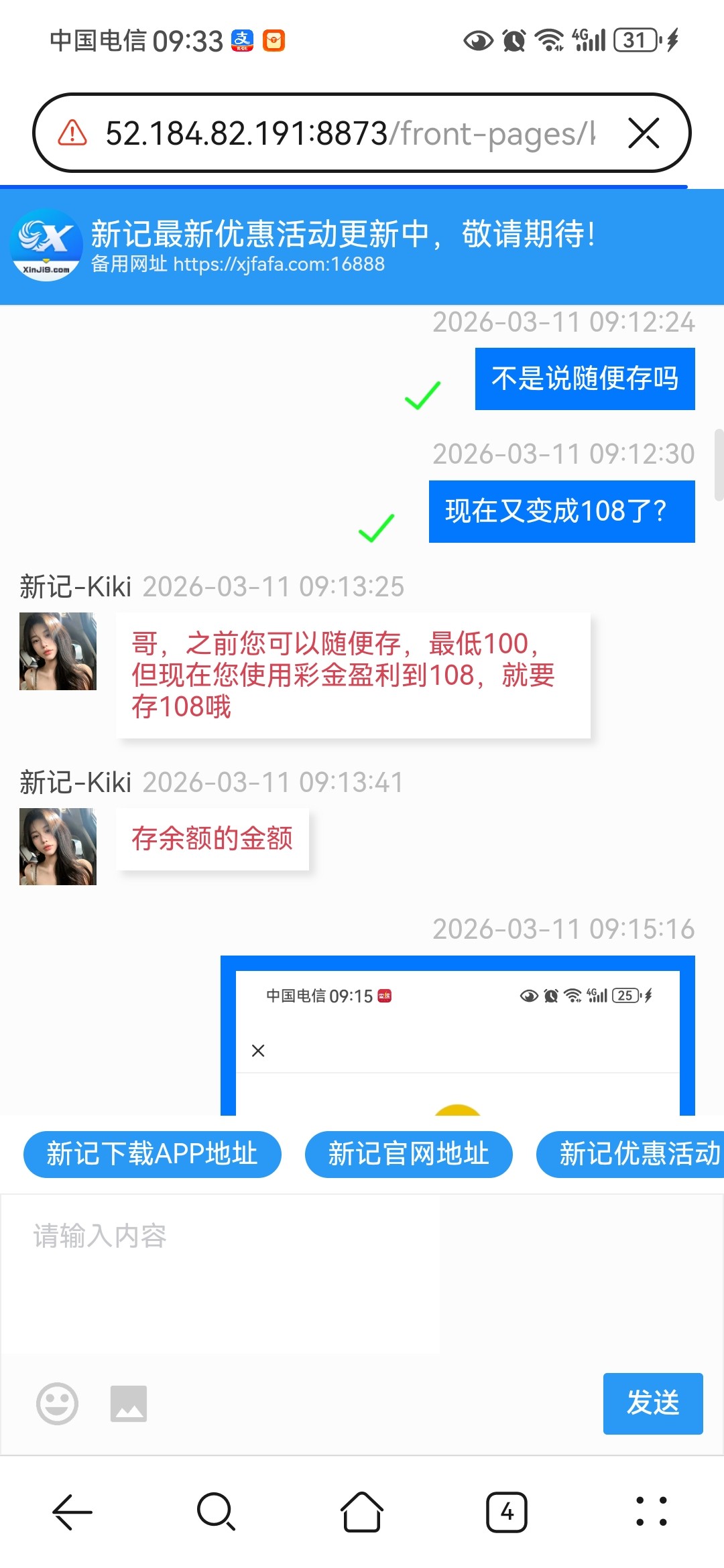Tap the 新记优惠活动 button
This screenshot has height=1568, width=724.
(x=637, y=1154)
